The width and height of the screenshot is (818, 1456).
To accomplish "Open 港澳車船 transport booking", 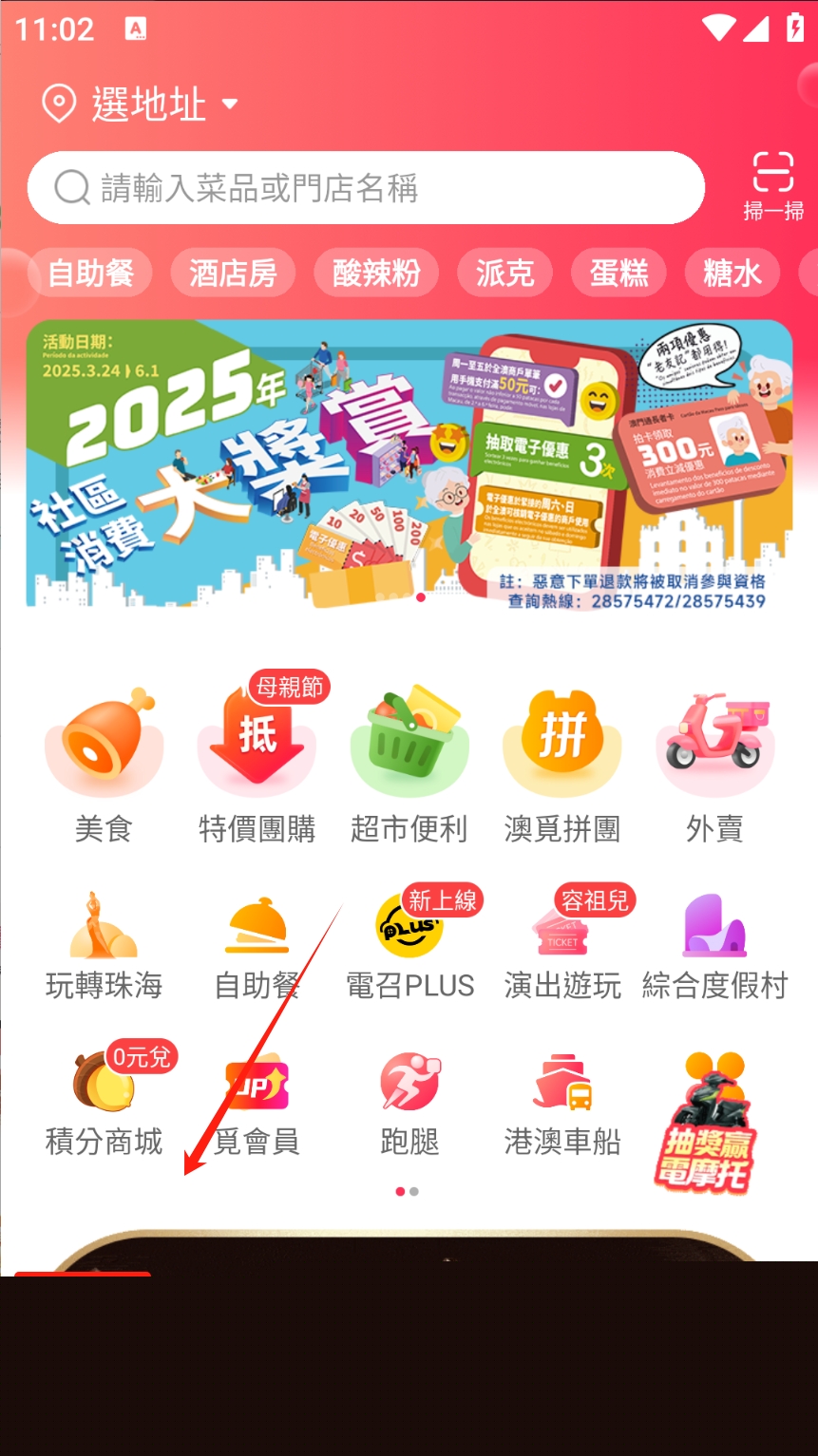I will click(x=562, y=1102).
